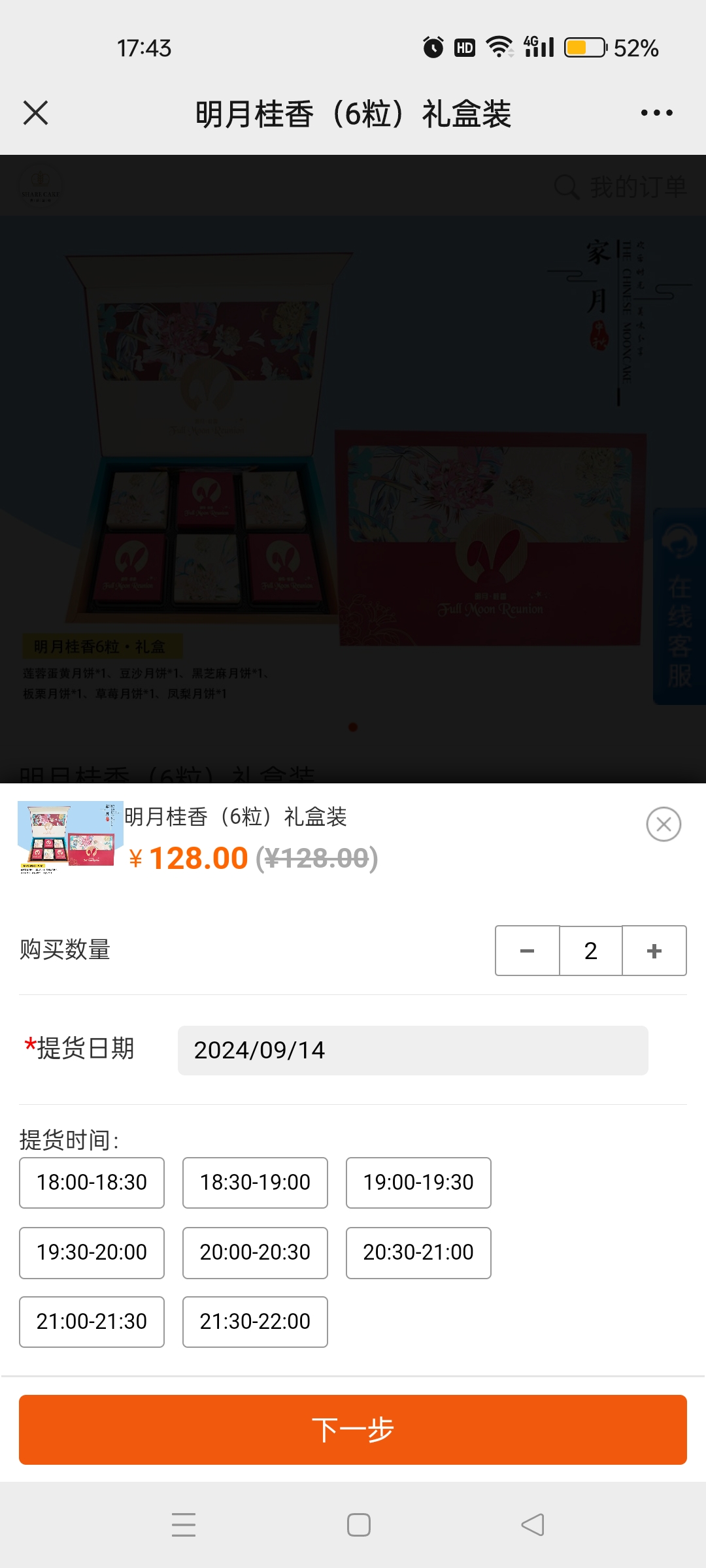The image size is (706, 1568).
Task: Tap 下一步 to continue the order
Action: (x=353, y=1429)
